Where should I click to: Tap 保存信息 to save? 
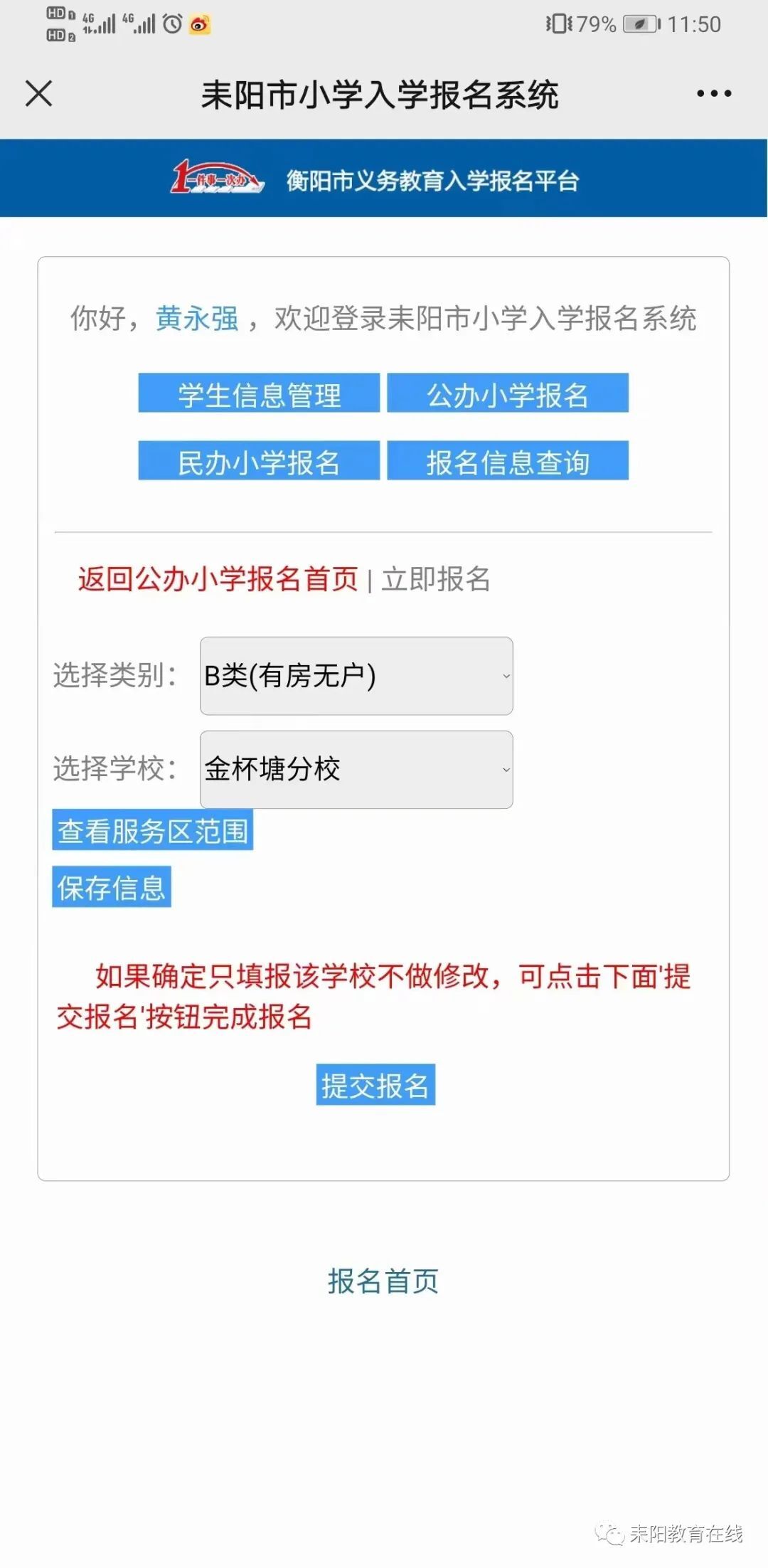tap(112, 886)
